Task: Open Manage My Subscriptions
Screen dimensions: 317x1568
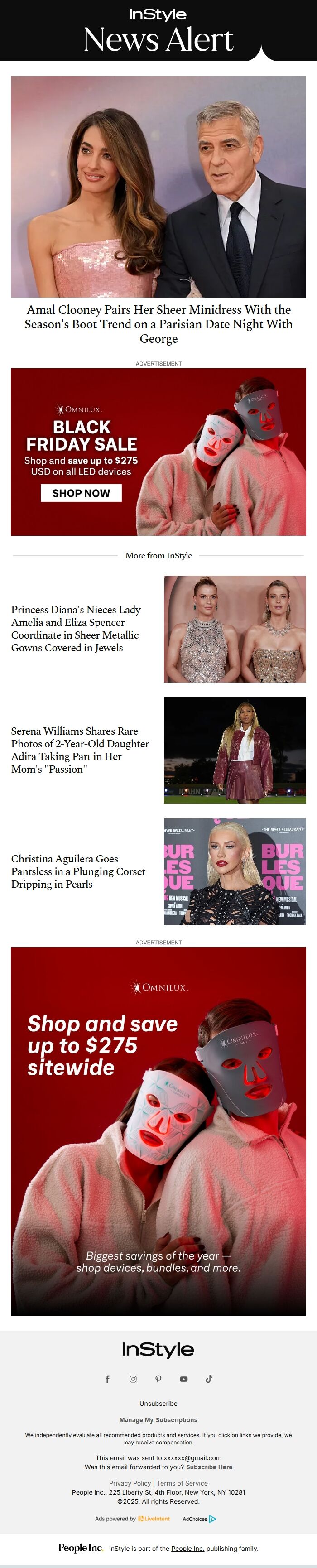Action: 158,1420
